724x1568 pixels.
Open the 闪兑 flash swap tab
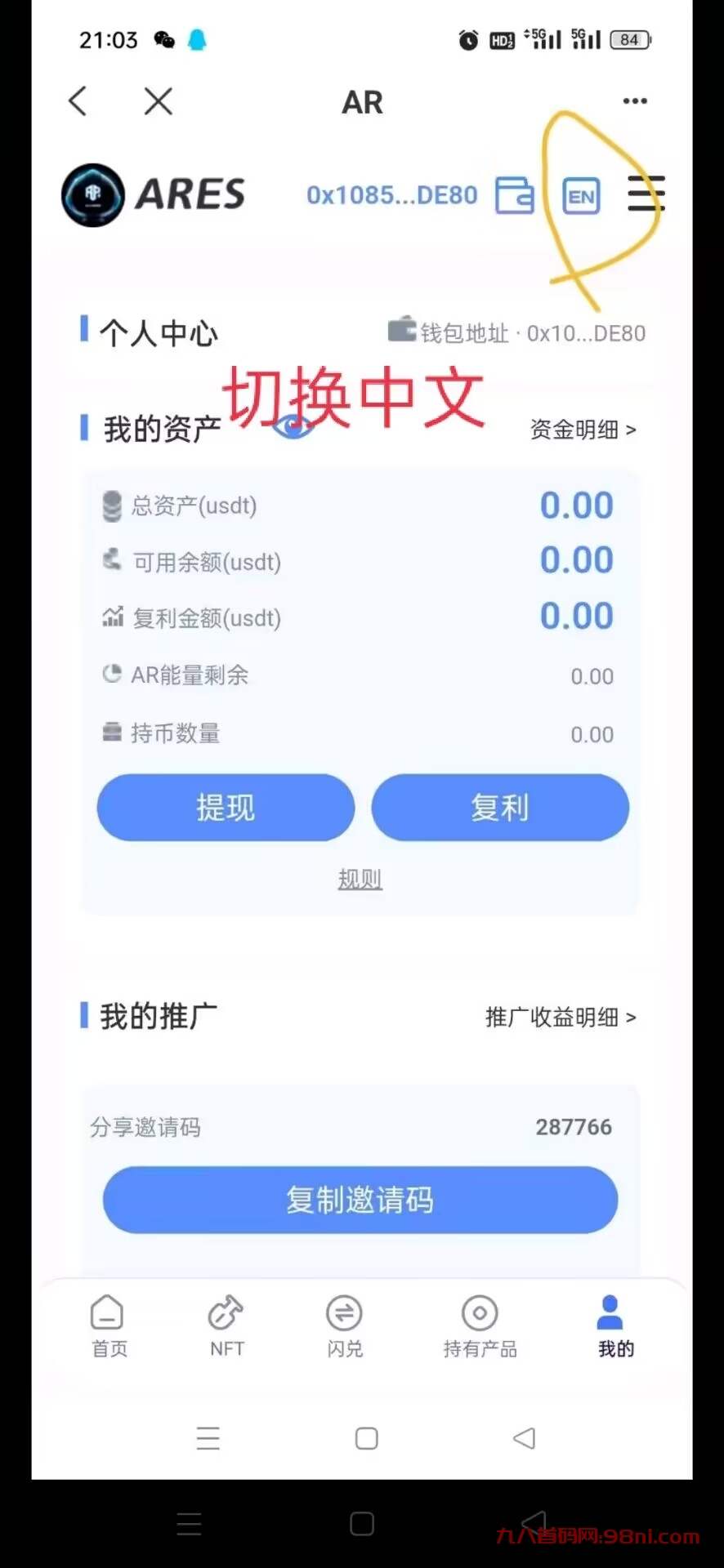click(x=344, y=1325)
